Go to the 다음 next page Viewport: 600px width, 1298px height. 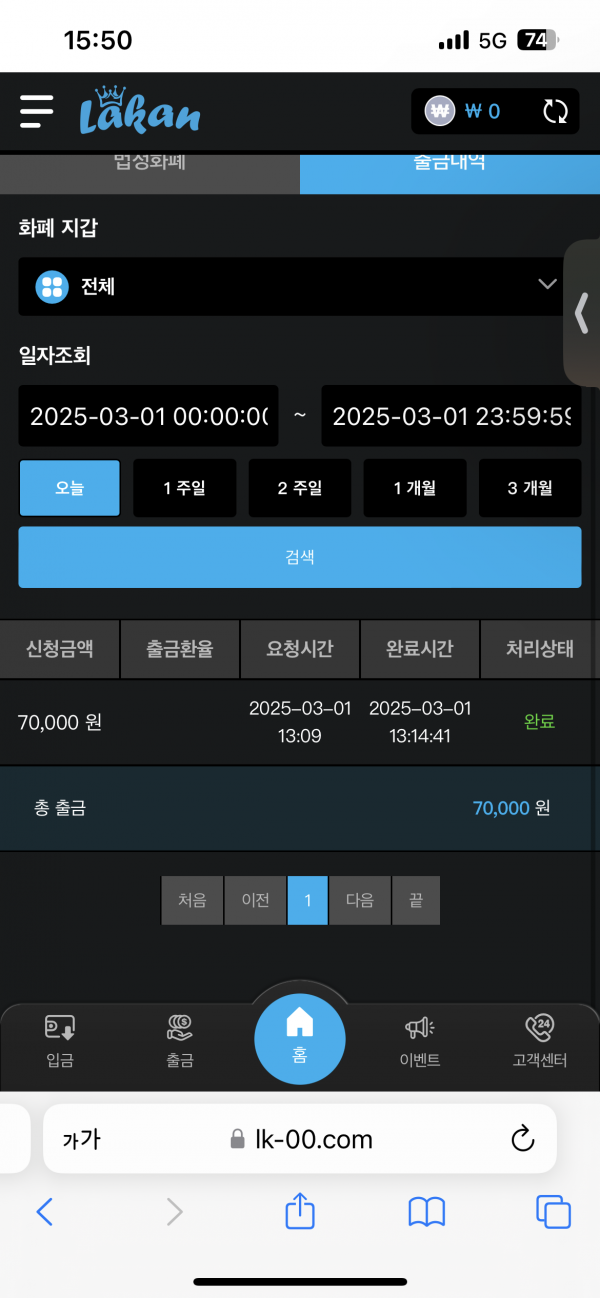[x=360, y=900]
